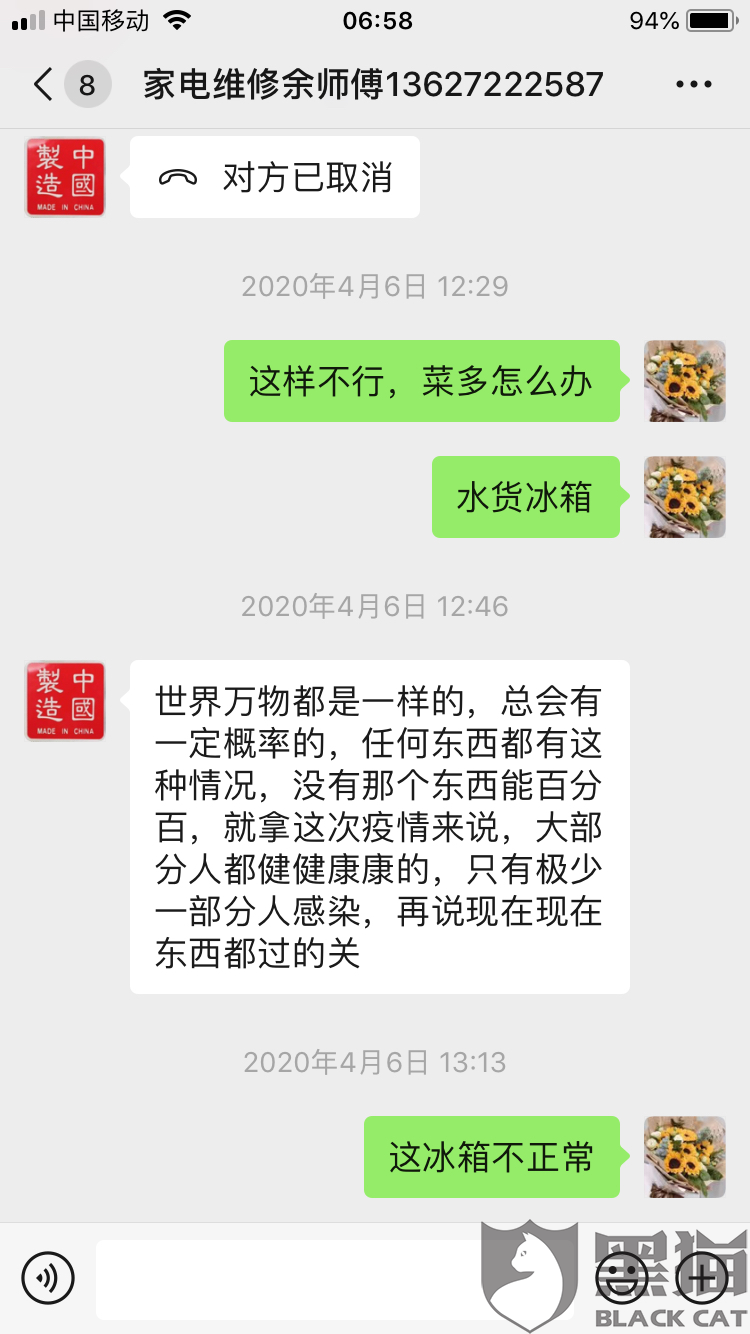Go back to the chat list

tap(42, 85)
